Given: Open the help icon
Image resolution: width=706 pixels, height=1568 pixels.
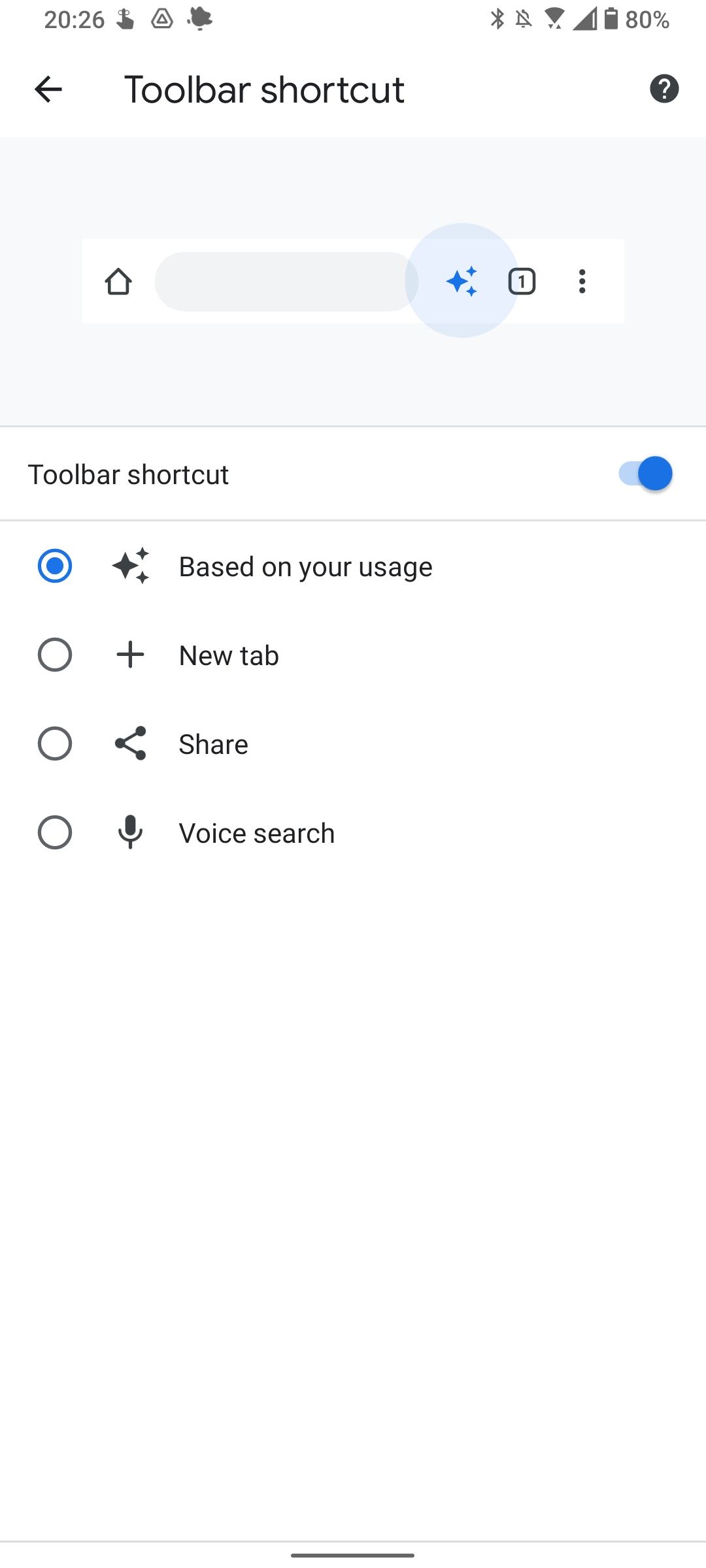Looking at the screenshot, I should [664, 89].
